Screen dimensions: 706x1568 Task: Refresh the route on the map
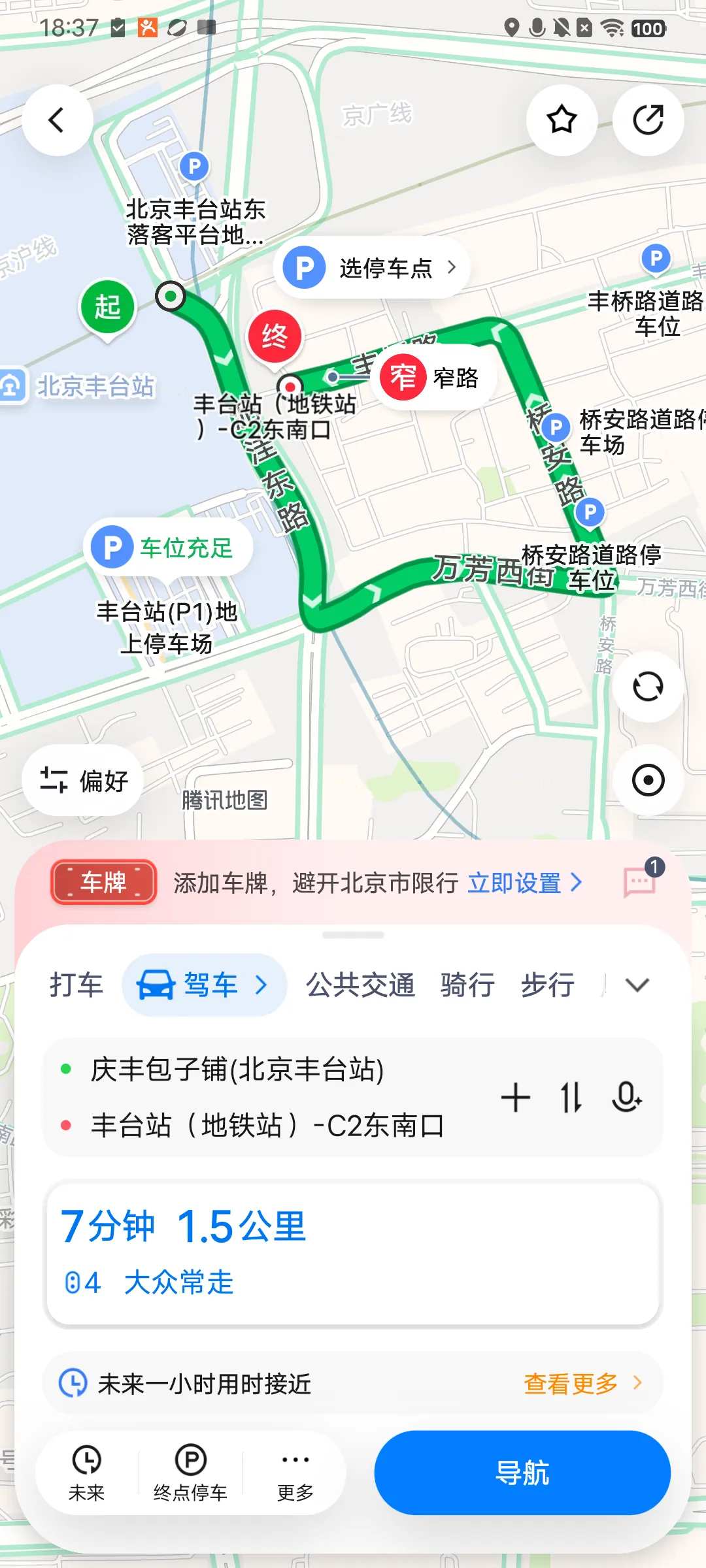click(648, 687)
